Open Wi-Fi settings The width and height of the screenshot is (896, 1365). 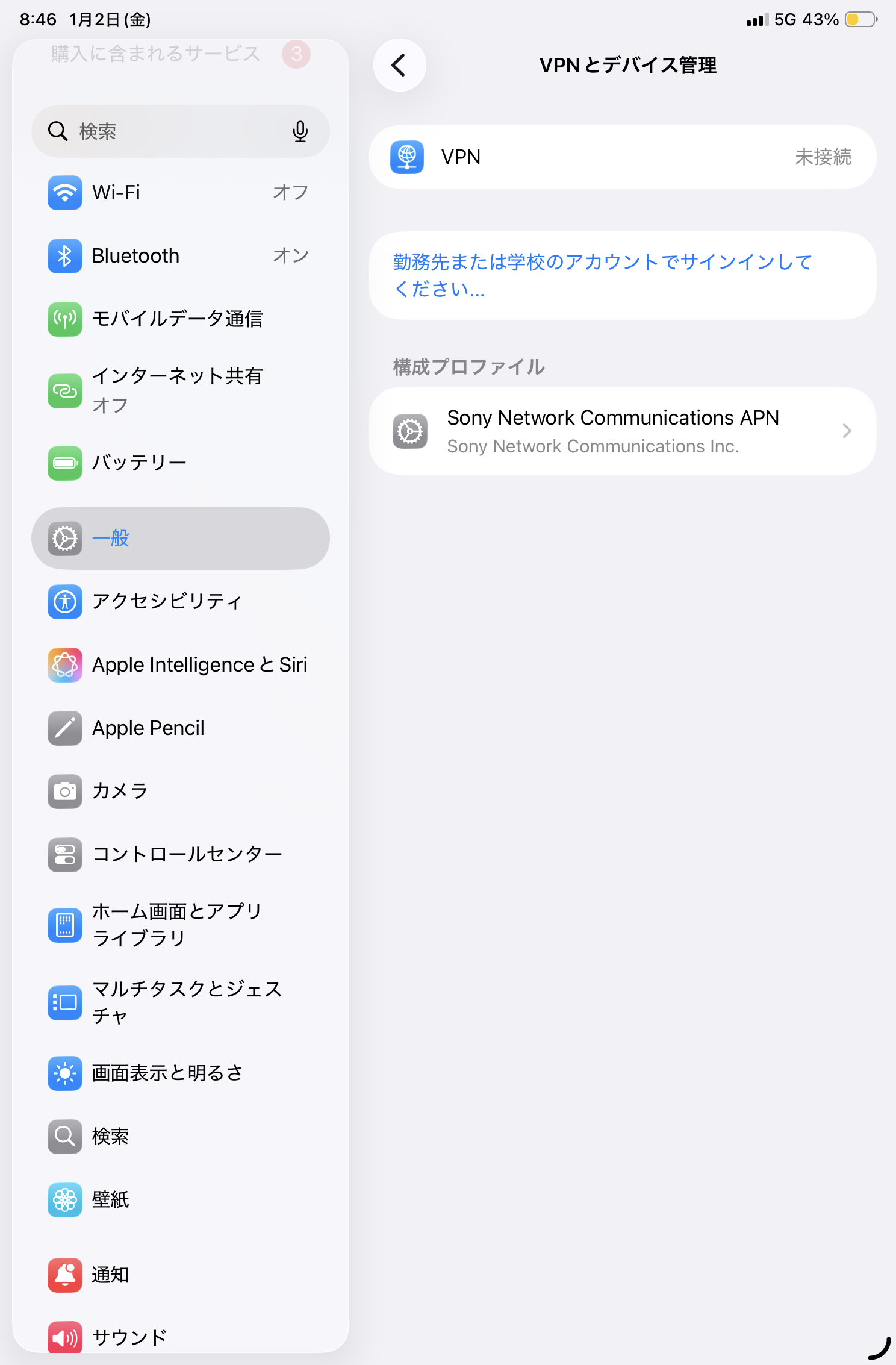pyautogui.click(x=179, y=193)
